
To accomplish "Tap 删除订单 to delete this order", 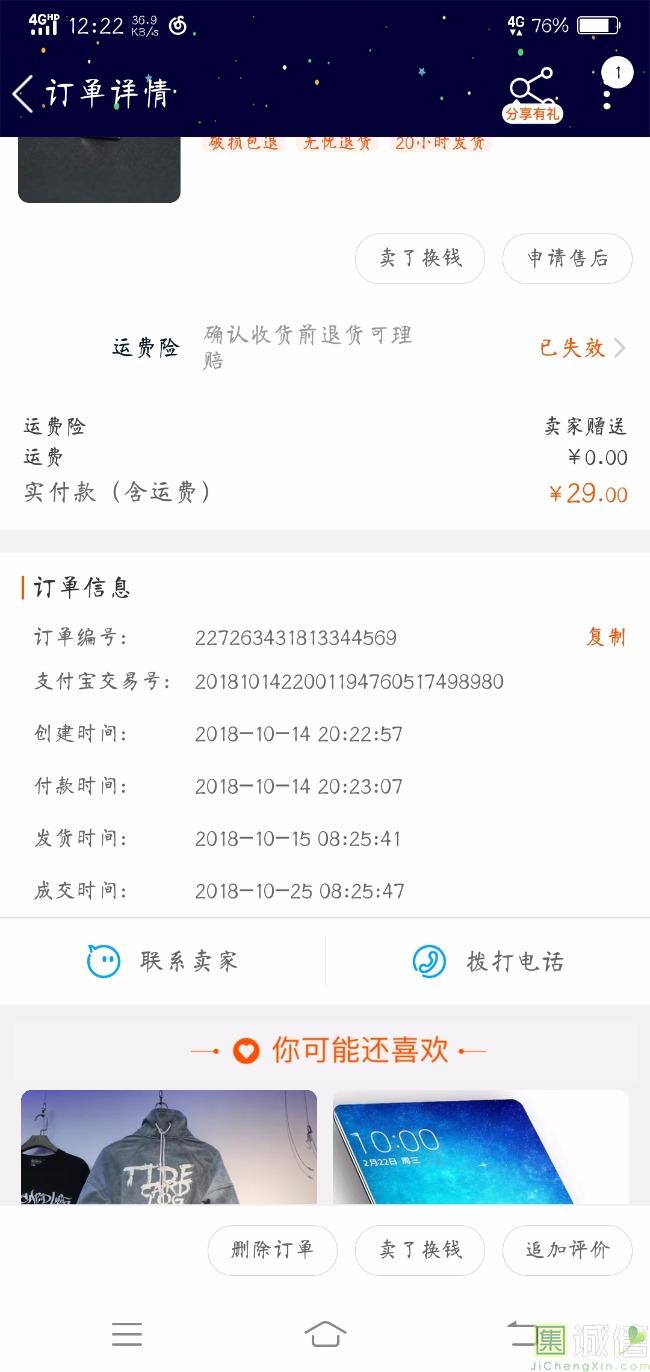I will (x=272, y=1250).
